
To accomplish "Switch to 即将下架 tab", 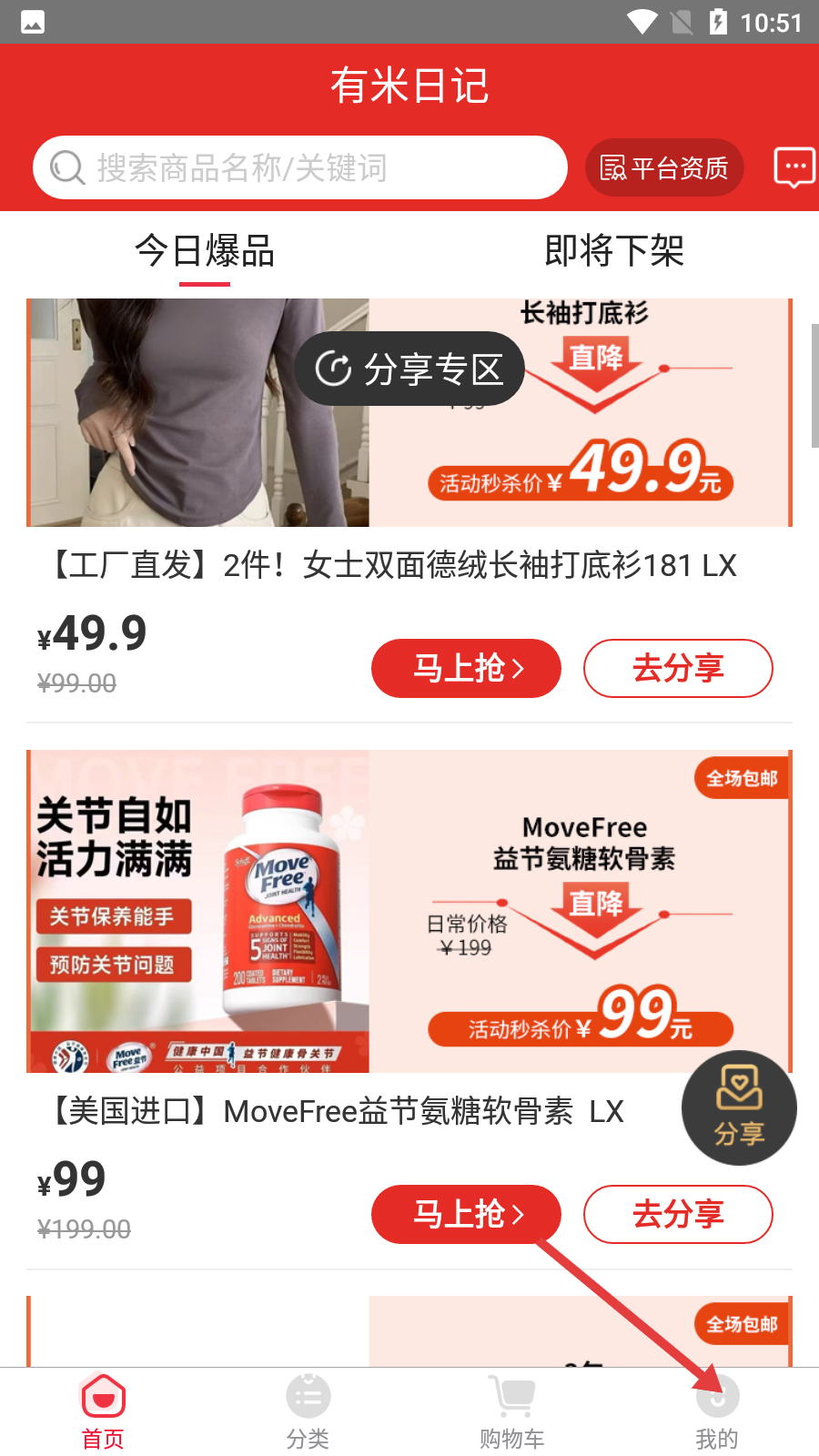I will (x=614, y=251).
